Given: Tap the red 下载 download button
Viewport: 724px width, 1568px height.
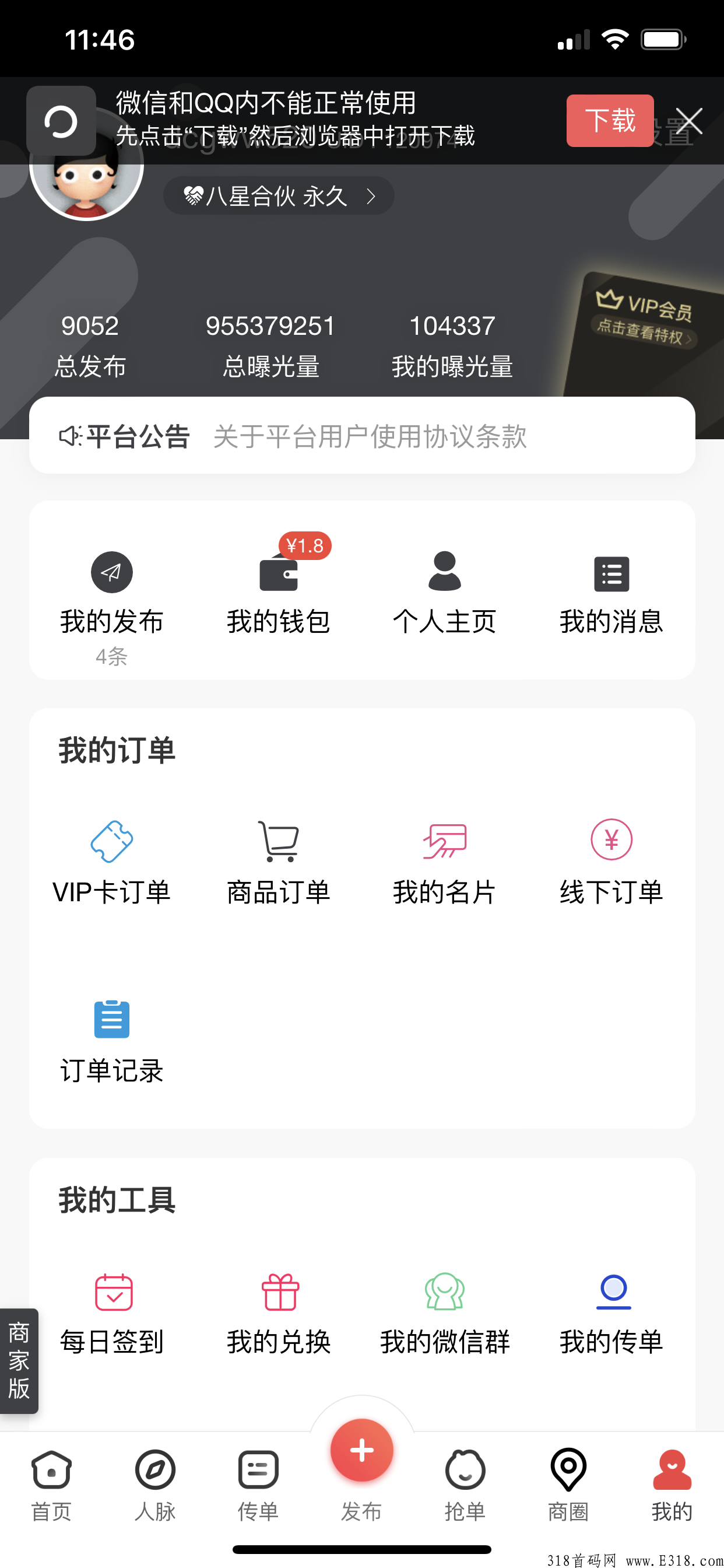Looking at the screenshot, I should (610, 120).
